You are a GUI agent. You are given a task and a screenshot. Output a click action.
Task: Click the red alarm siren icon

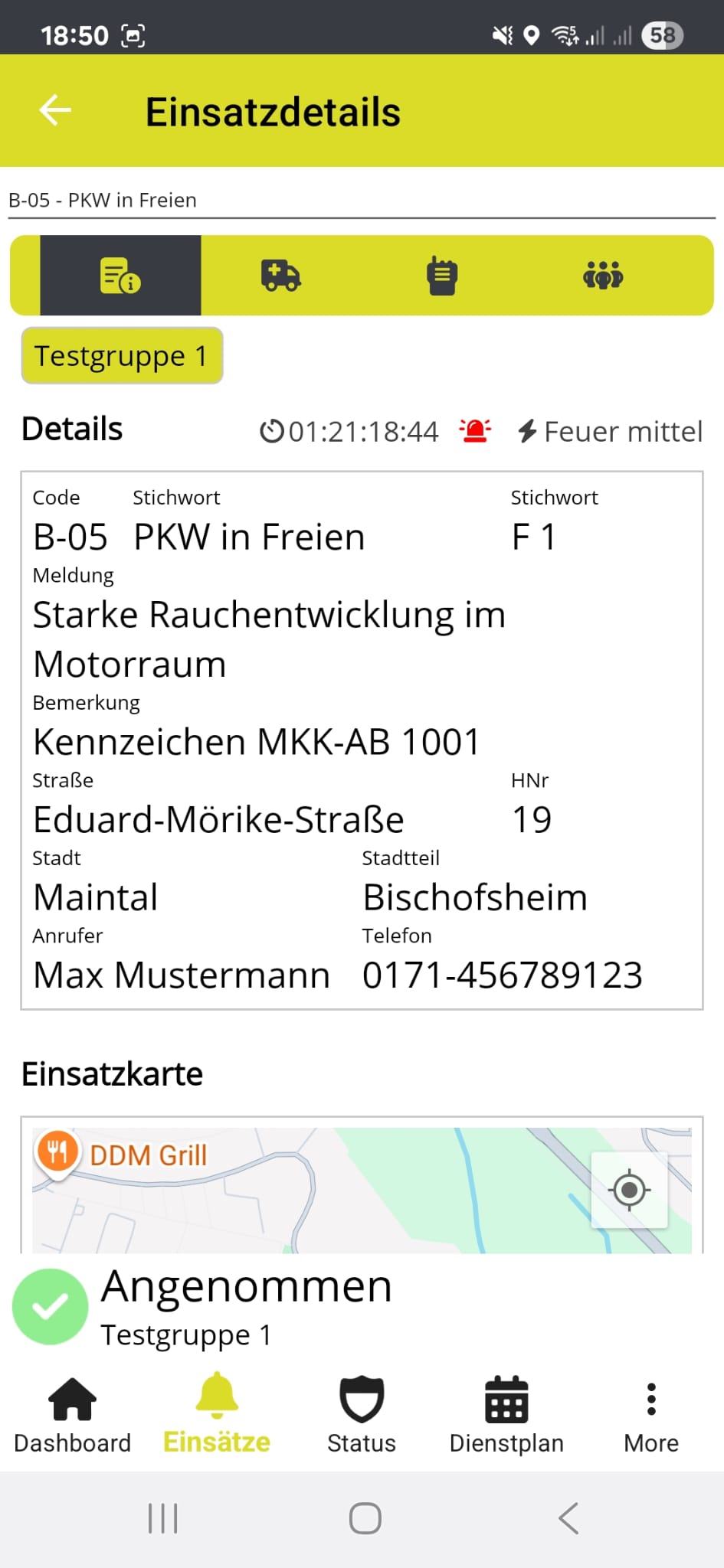(x=473, y=430)
